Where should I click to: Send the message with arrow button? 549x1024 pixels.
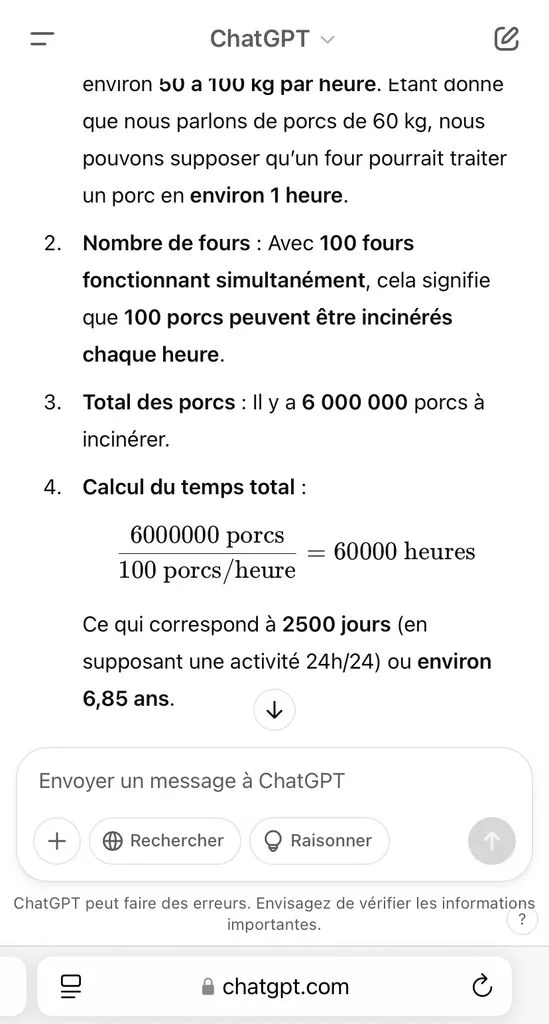(492, 840)
